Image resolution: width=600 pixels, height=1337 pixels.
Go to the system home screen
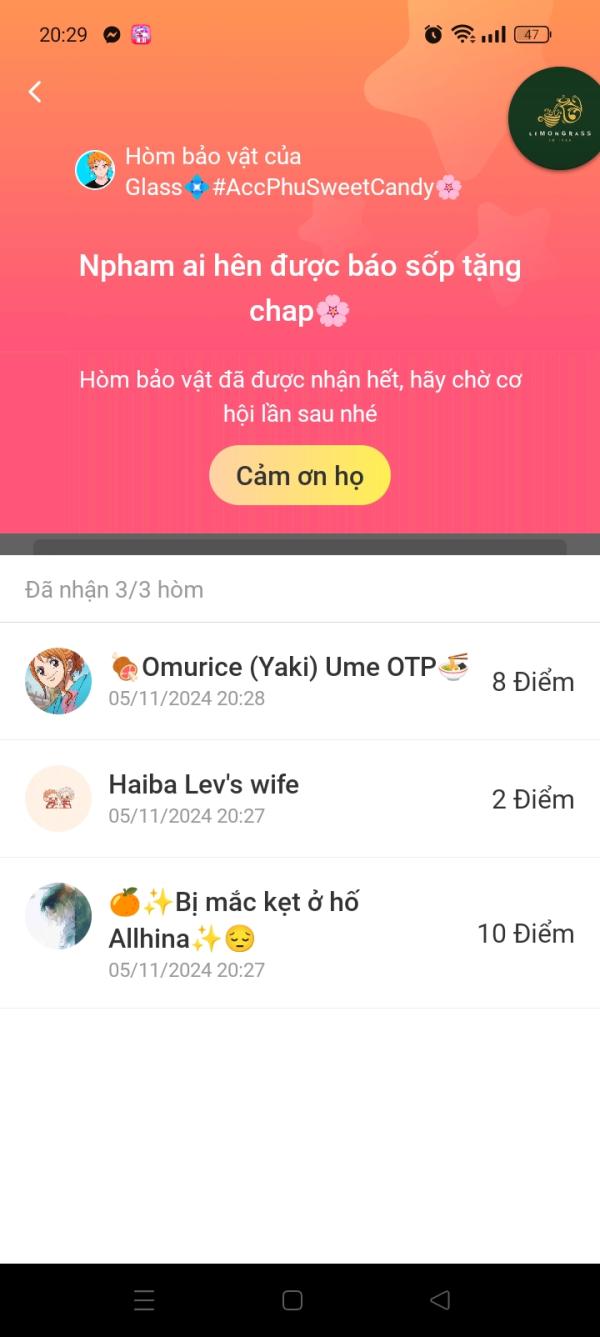tap(292, 1300)
